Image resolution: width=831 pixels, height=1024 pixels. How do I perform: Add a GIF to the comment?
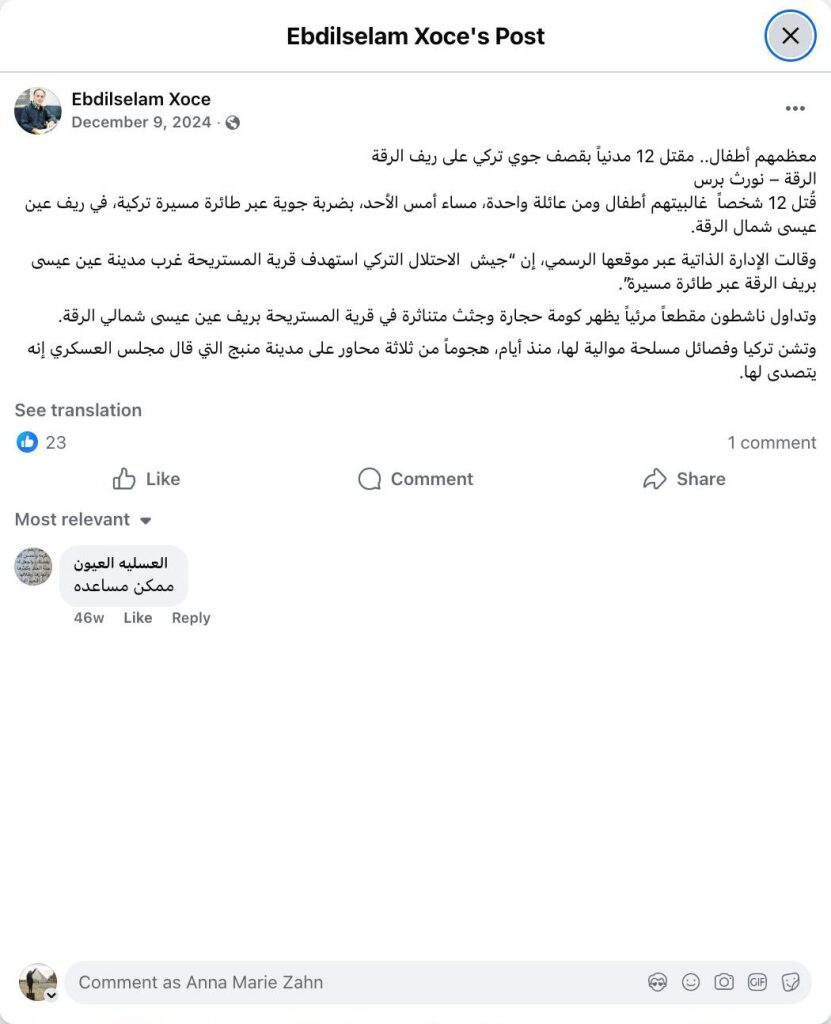click(x=757, y=982)
